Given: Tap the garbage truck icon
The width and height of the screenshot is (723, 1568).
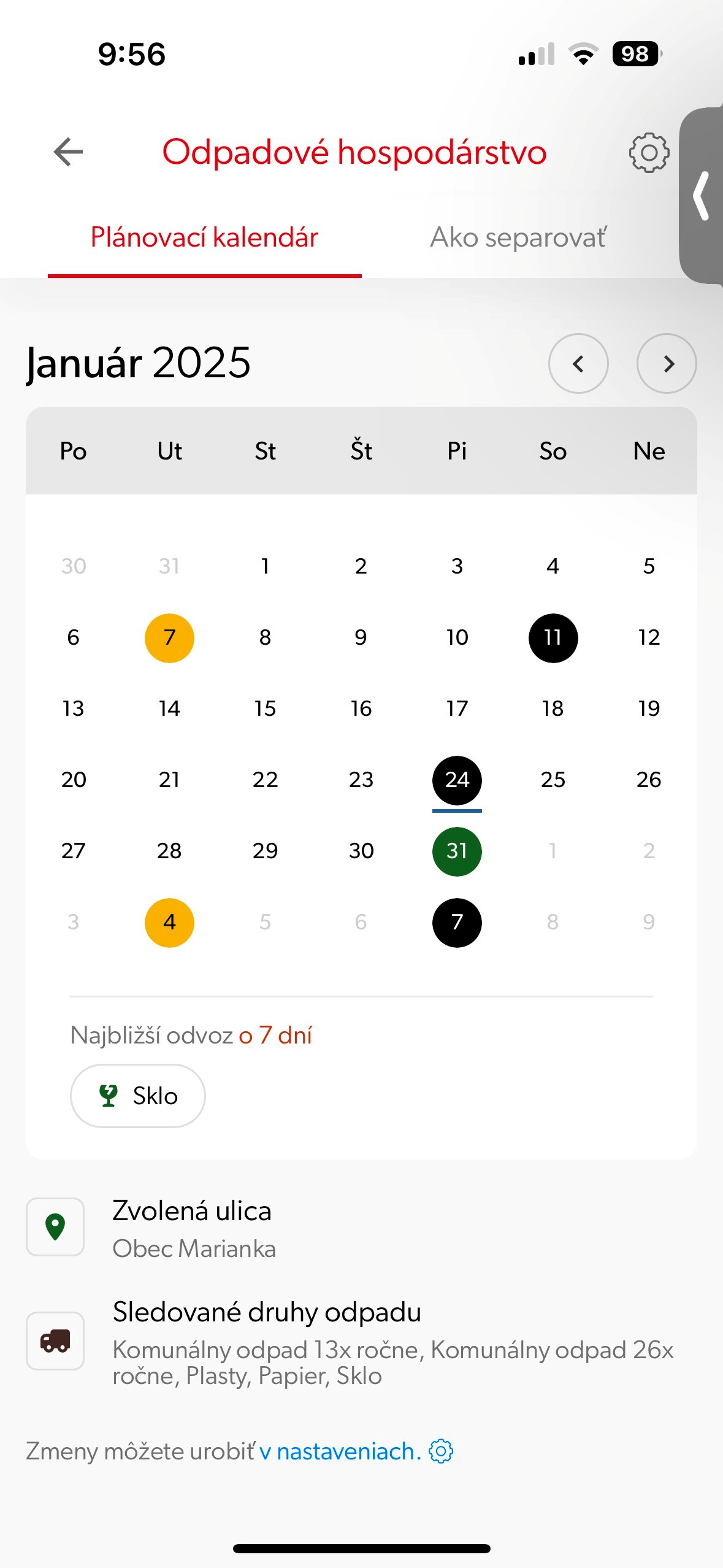Looking at the screenshot, I should pos(55,1339).
